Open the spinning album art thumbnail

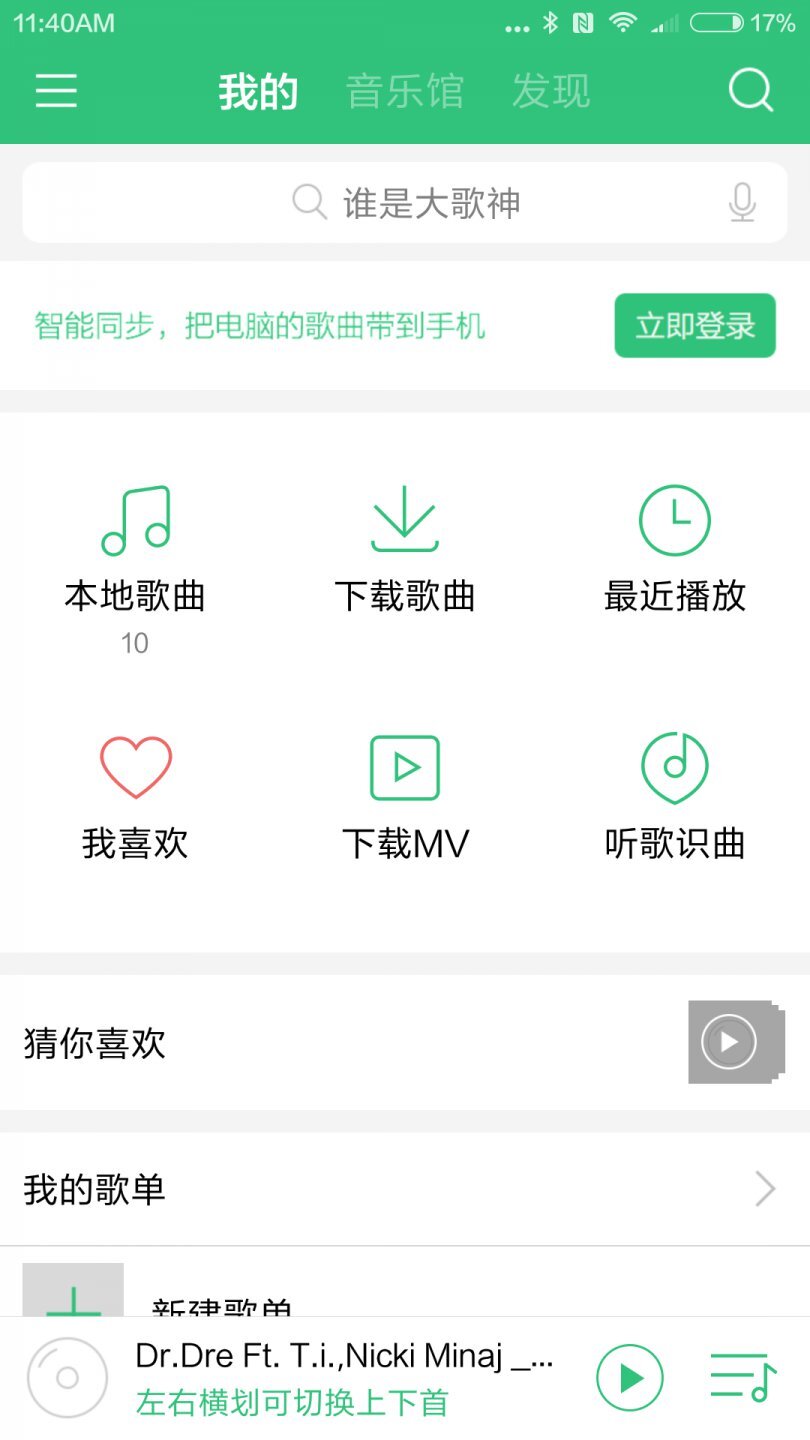[66, 1377]
